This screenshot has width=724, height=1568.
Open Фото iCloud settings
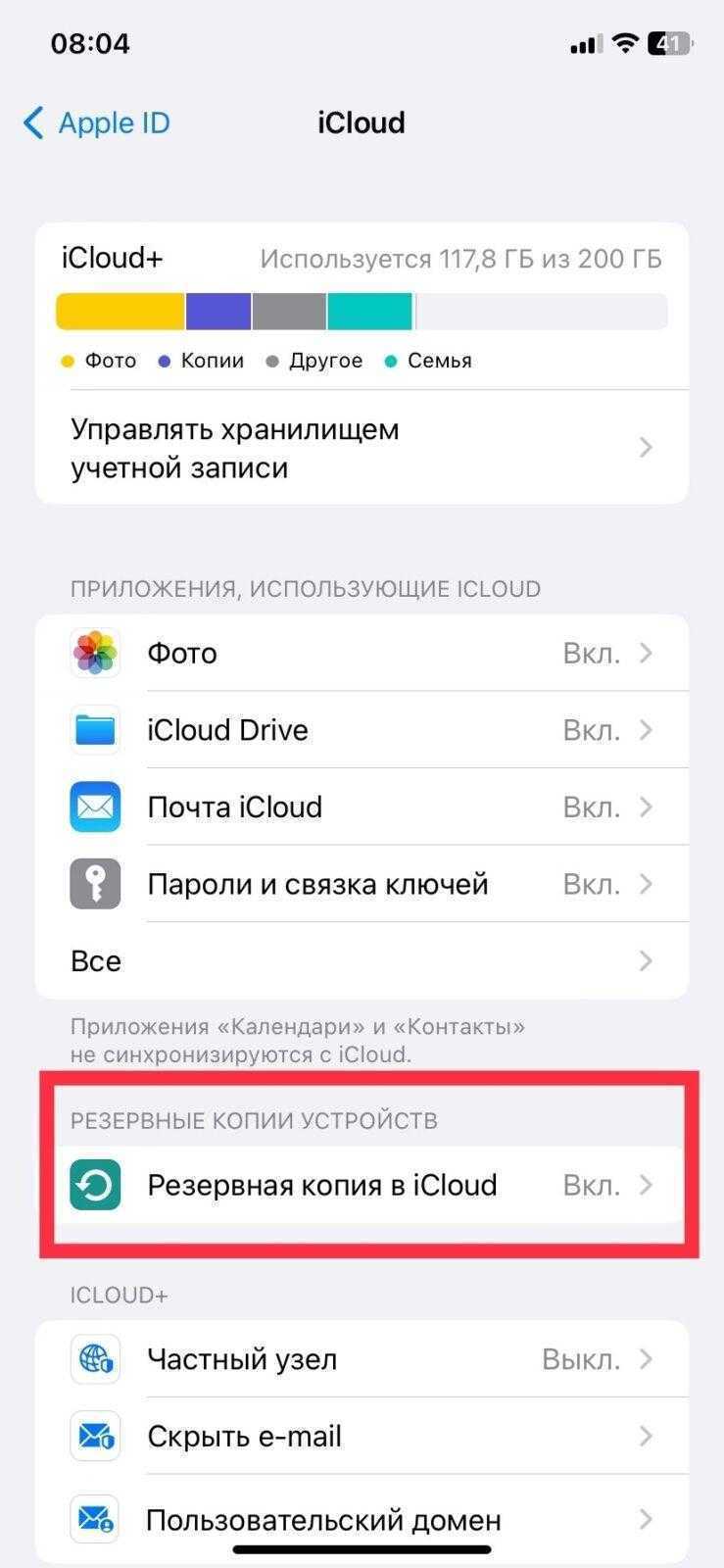coord(362,653)
